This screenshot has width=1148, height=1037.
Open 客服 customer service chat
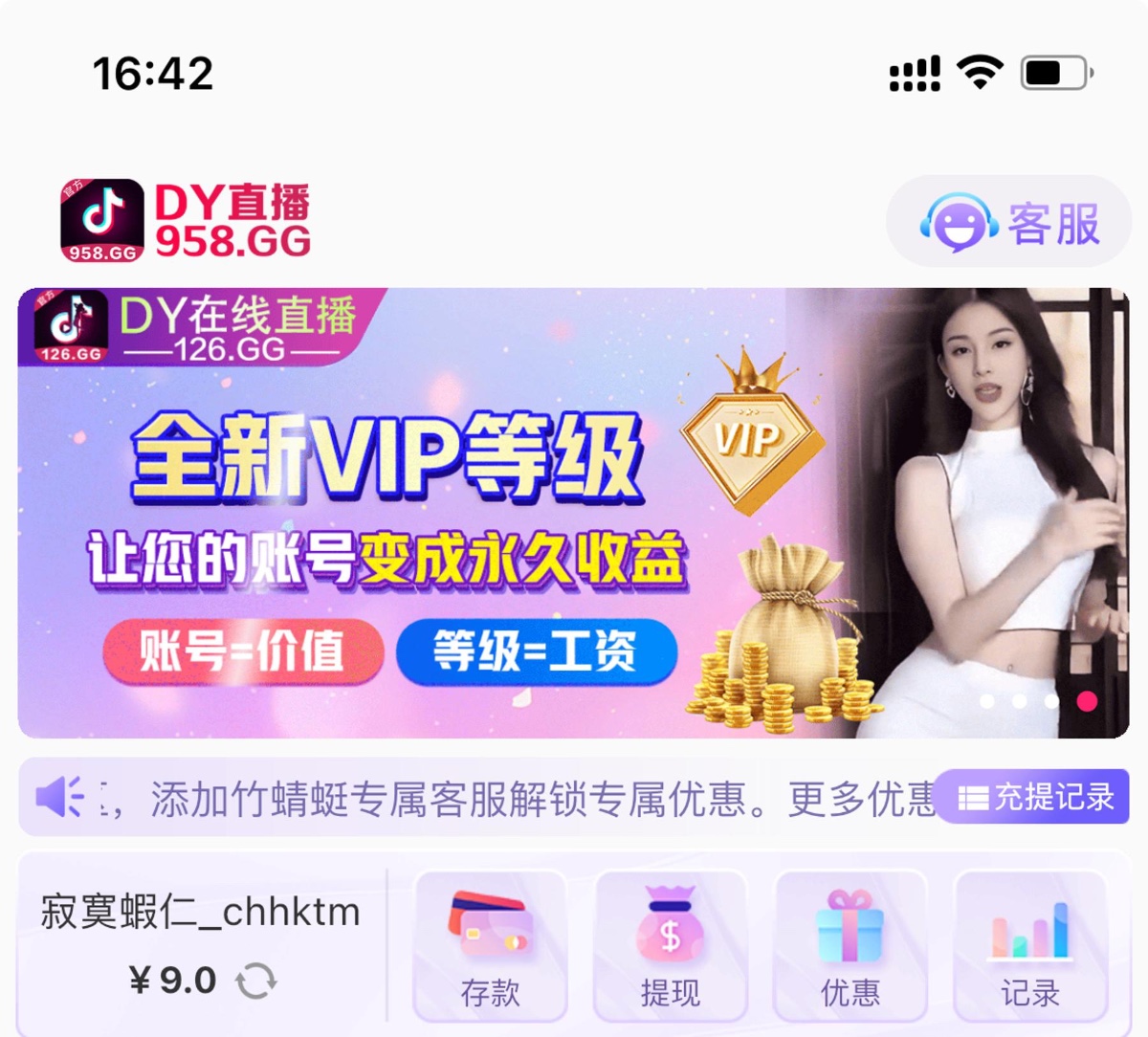[1009, 224]
